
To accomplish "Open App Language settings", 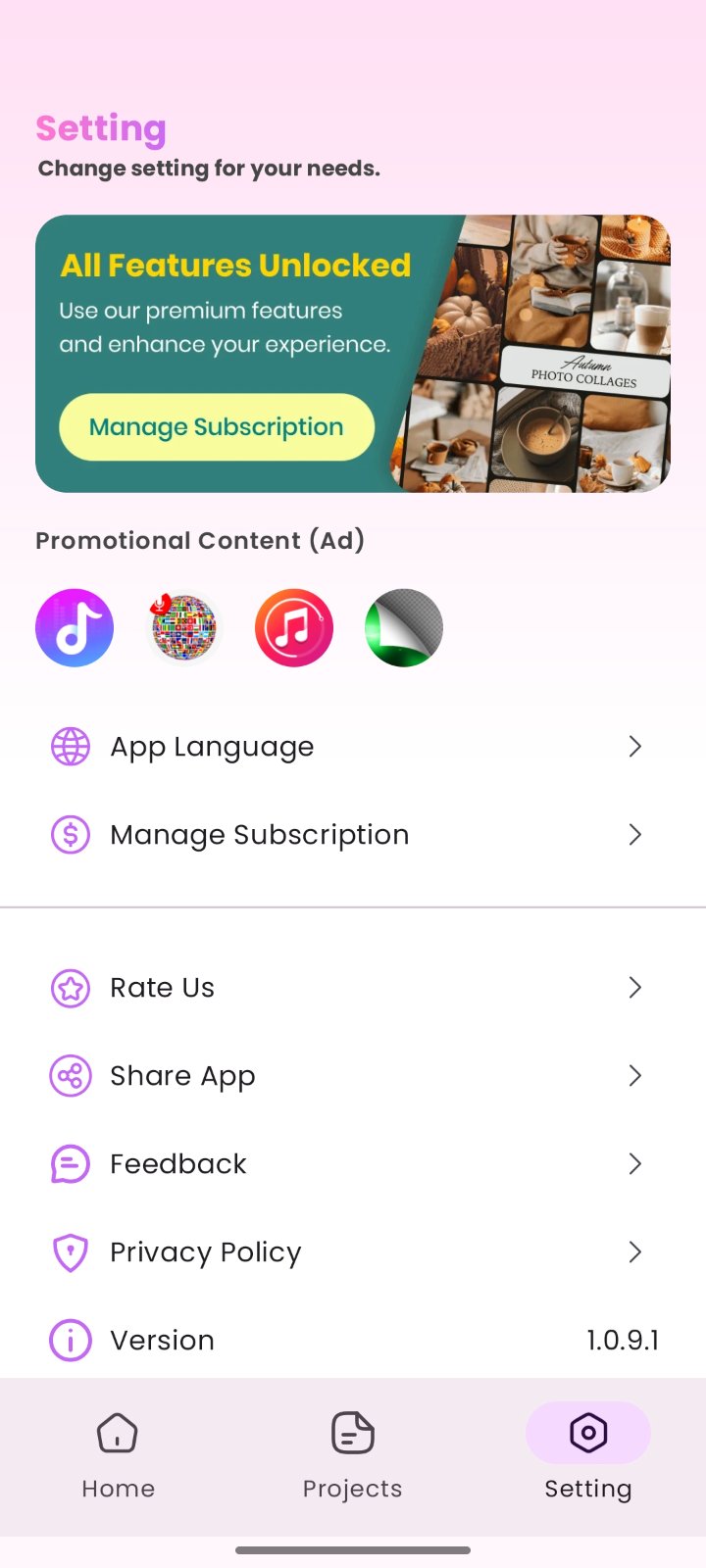I will click(353, 747).
